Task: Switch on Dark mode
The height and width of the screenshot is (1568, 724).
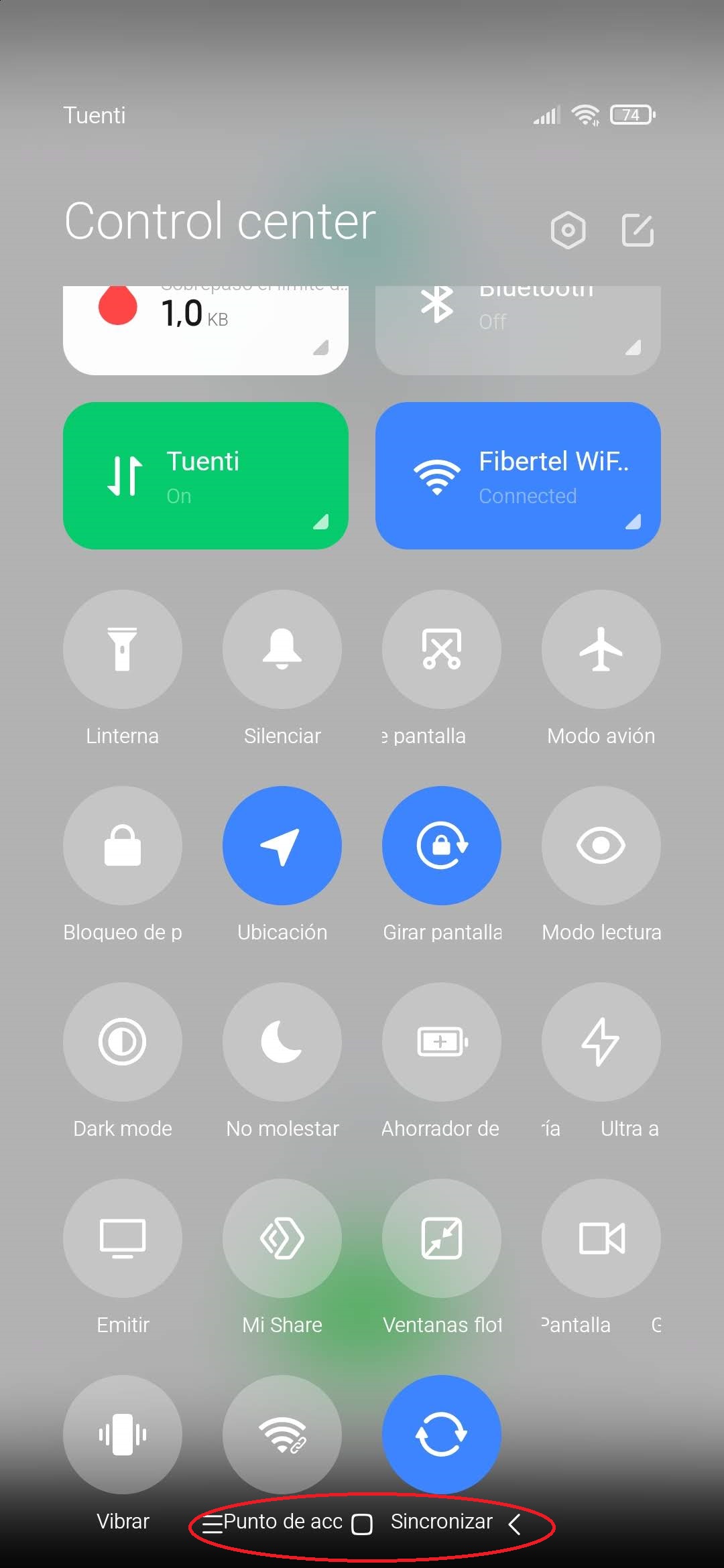Action: tap(123, 1042)
